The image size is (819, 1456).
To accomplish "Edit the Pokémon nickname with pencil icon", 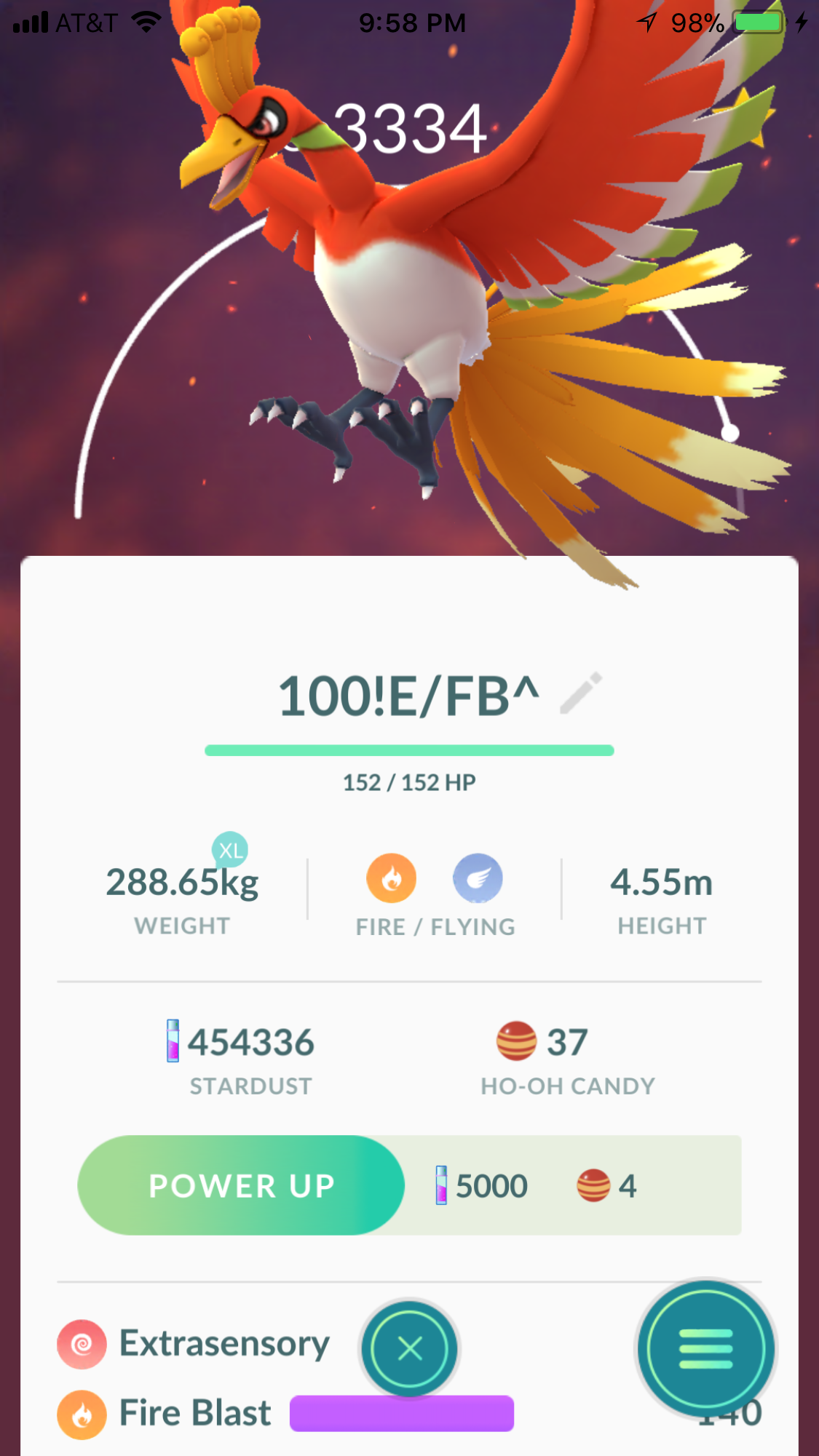I will pyautogui.click(x=581, y=693).
